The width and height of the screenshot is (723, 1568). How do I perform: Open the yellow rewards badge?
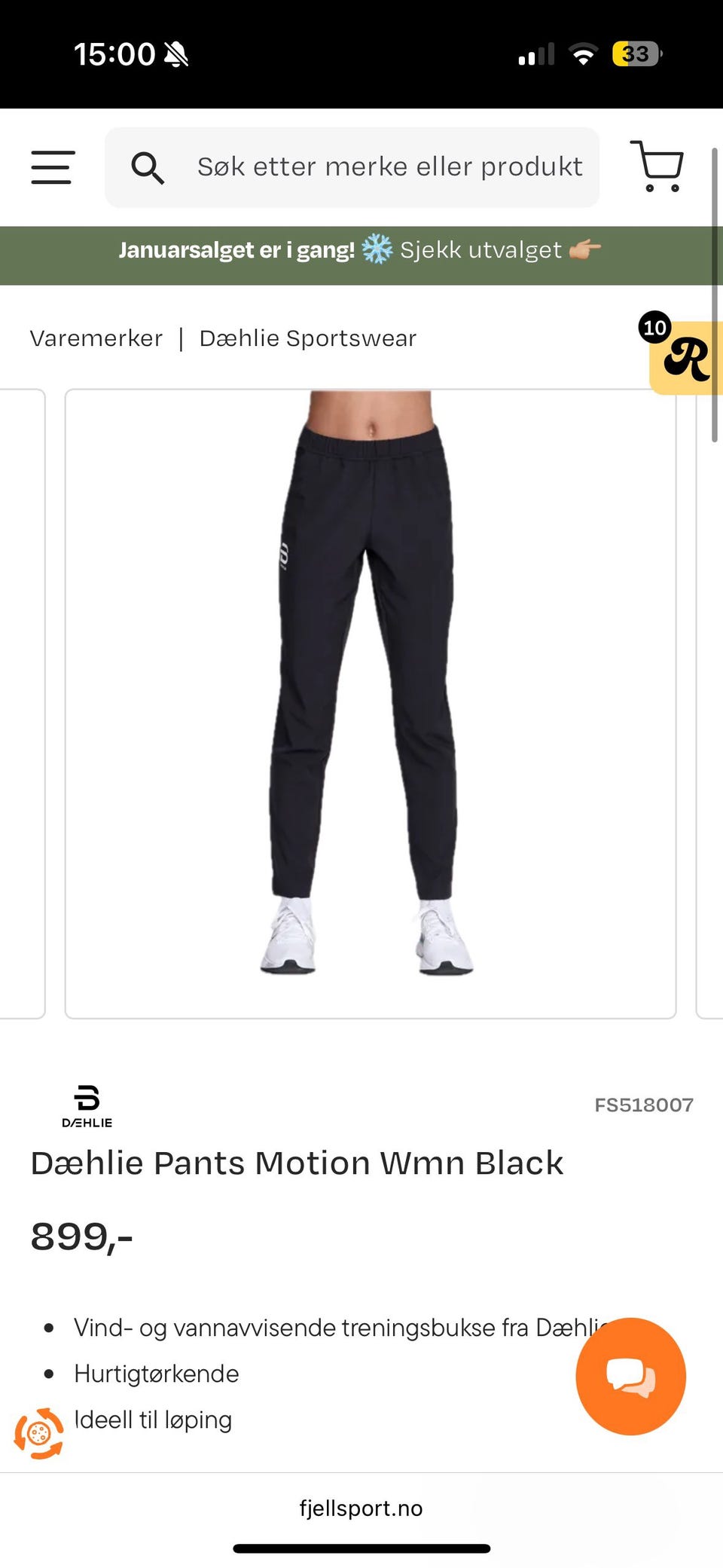click(685, 357)
